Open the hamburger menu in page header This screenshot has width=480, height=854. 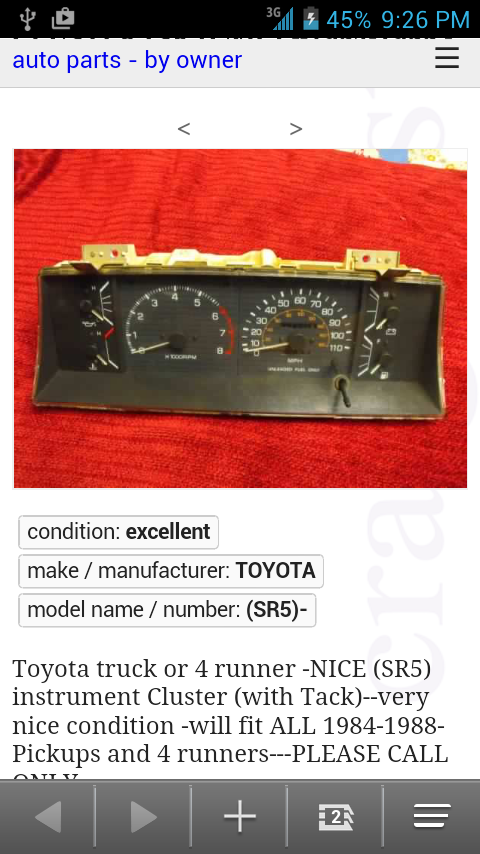[447, 58]
